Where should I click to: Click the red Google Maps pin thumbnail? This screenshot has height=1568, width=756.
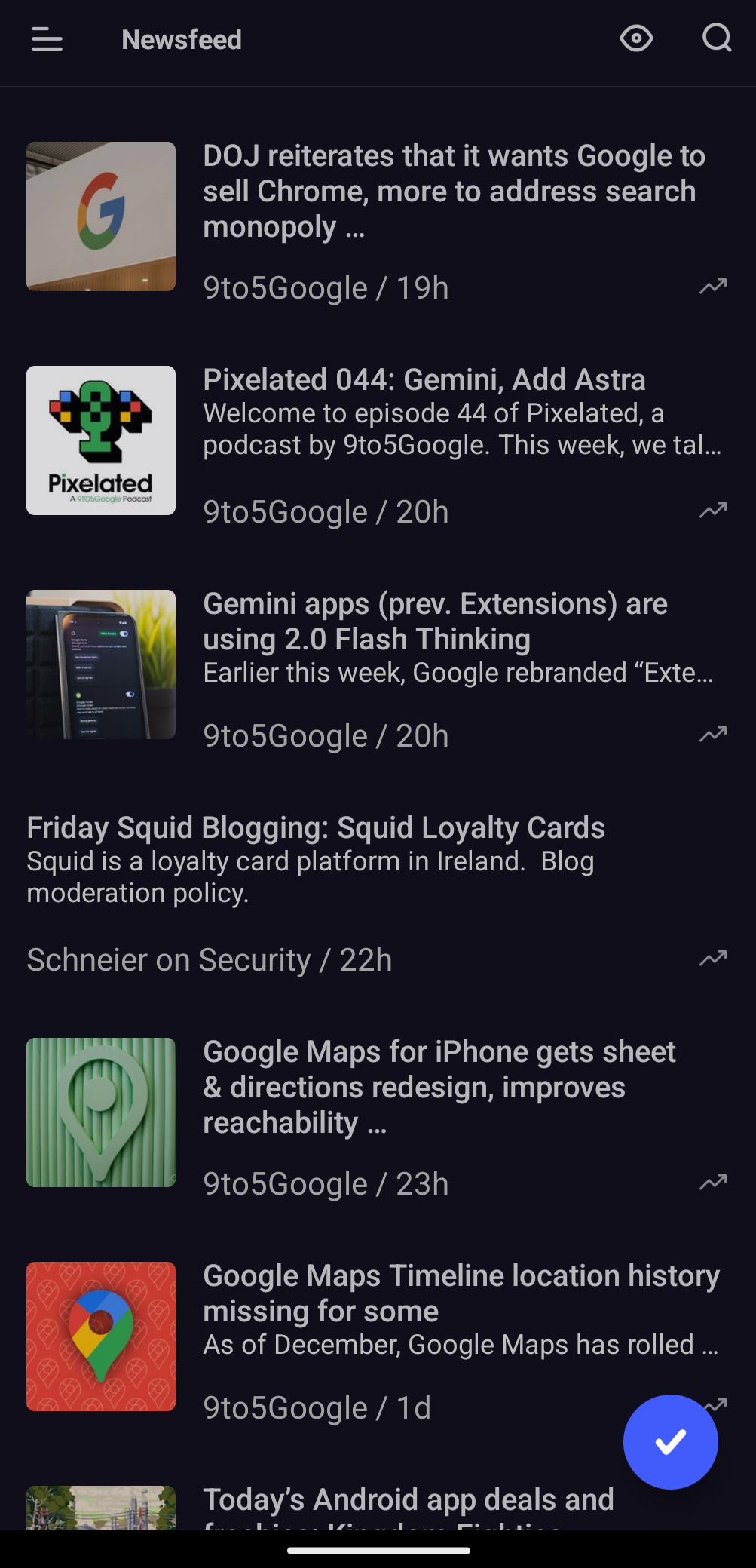[101, 1336]
